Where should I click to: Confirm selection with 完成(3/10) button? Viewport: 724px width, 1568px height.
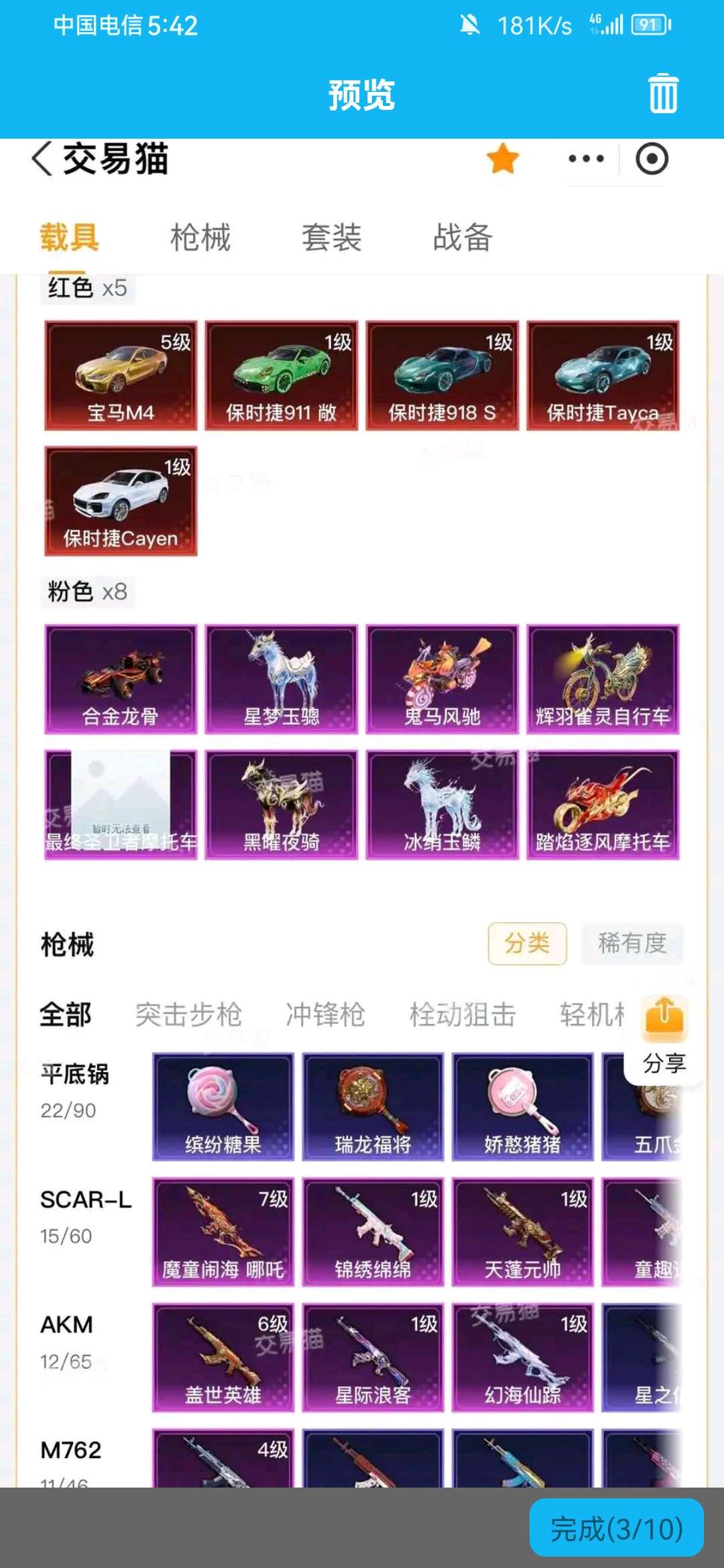point(616,1529)
